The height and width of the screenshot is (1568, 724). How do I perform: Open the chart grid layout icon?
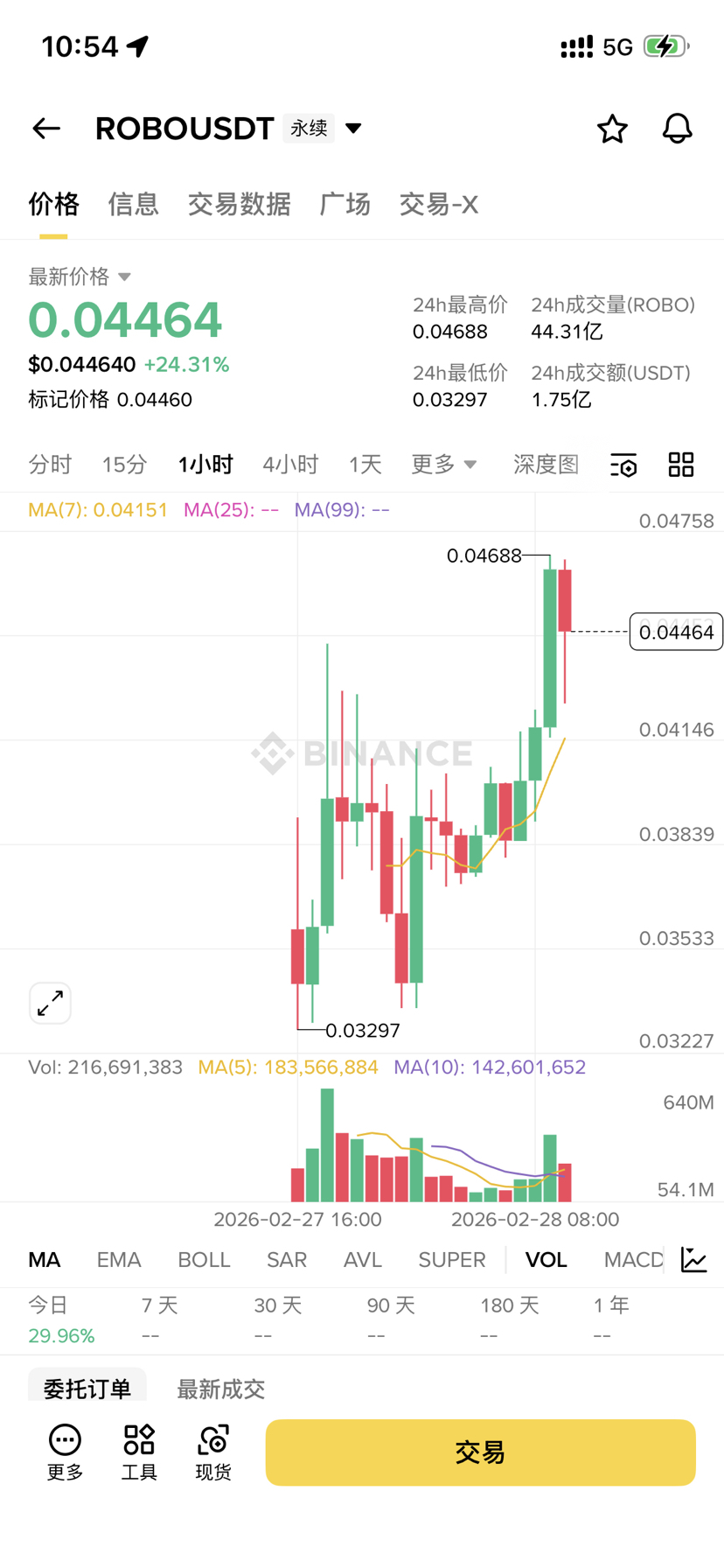[x=680, y=465]
